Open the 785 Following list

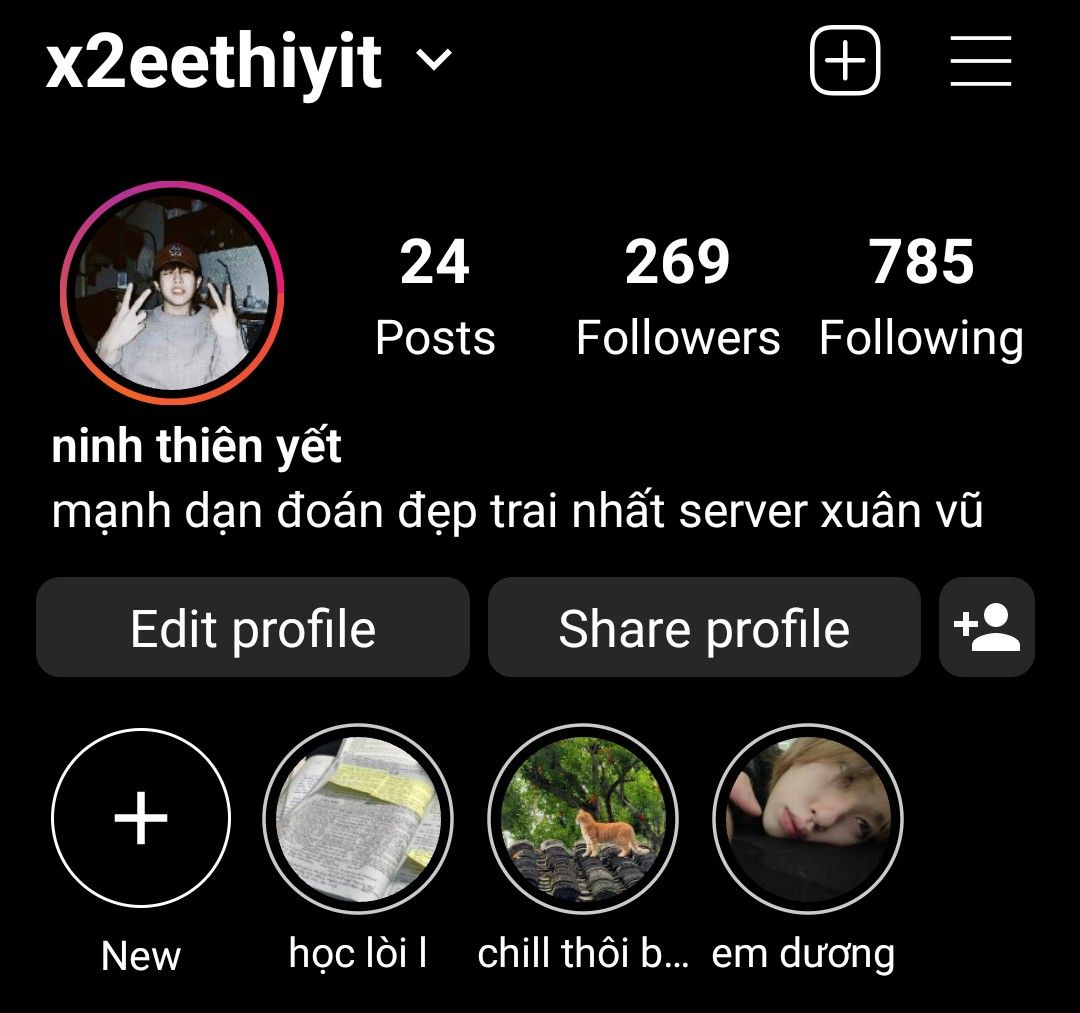point(921,297)
